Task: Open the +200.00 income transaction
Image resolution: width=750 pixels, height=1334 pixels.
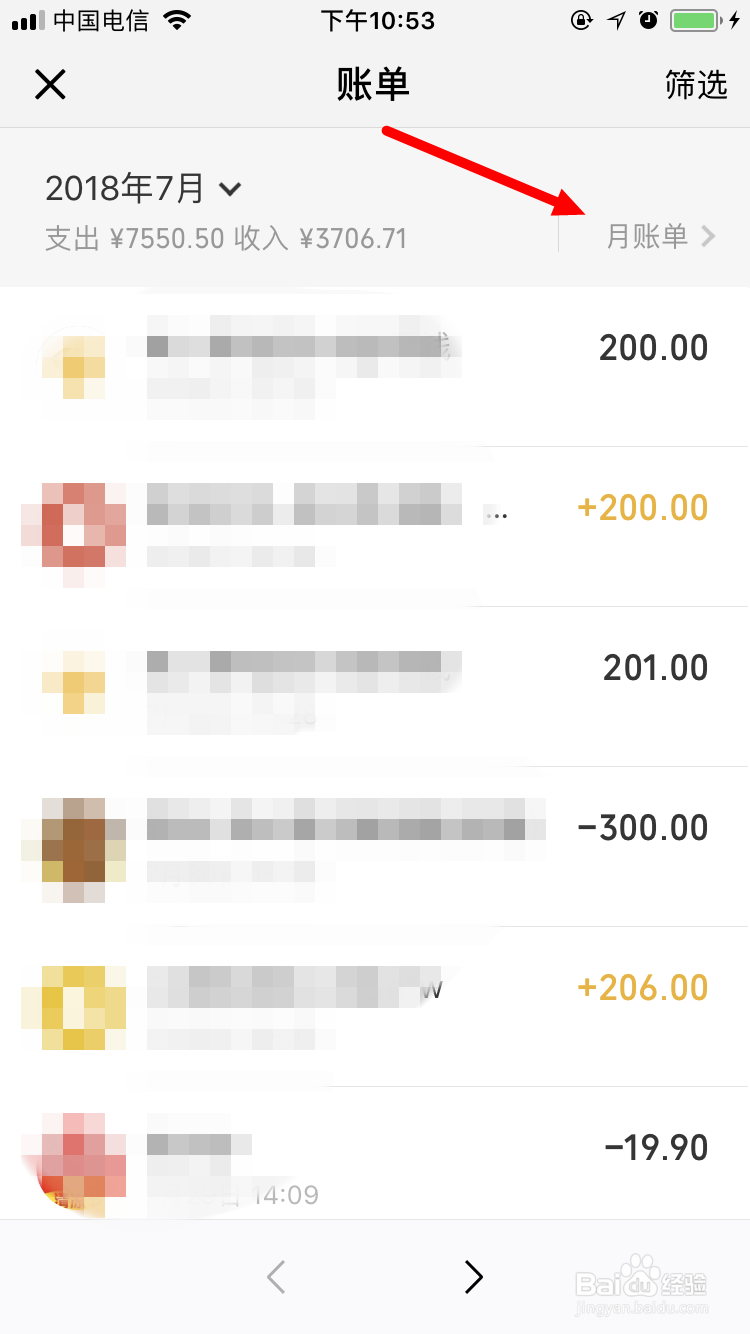Action: 375,527
